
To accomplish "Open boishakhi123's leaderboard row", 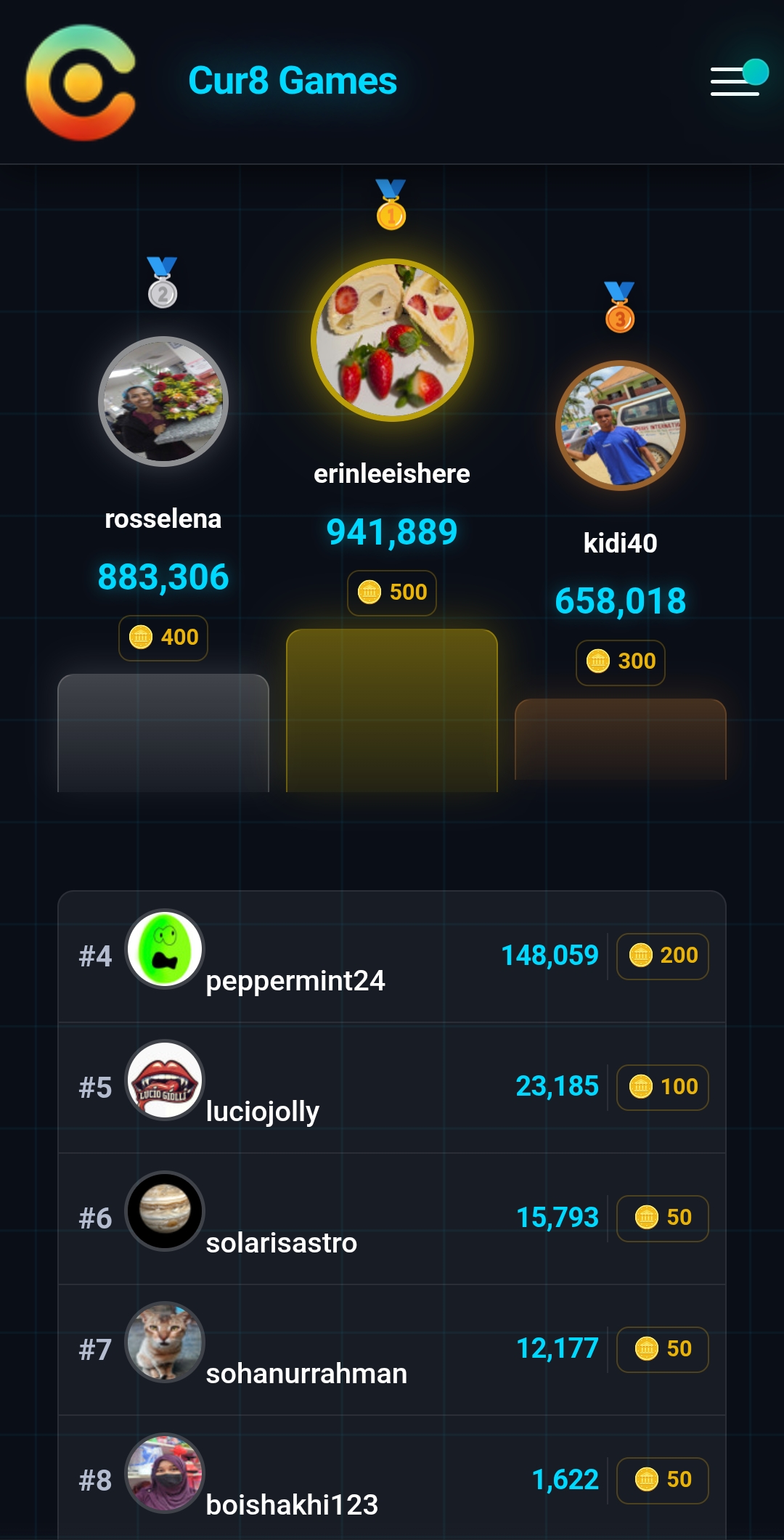I will click(x=392, y=1480).
